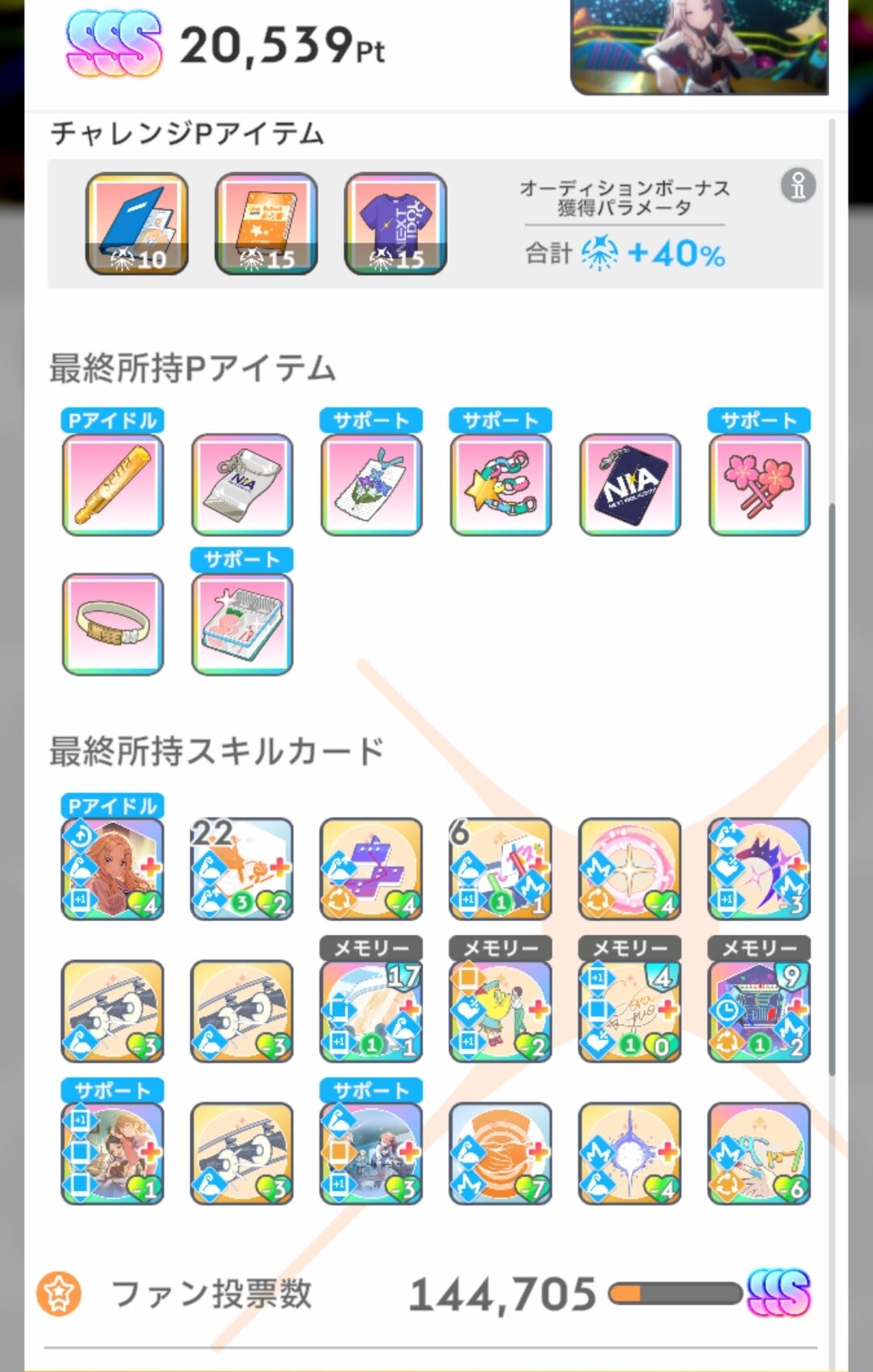View the orange book challenge item
The image size is (873, 1372).
[266, 224]
